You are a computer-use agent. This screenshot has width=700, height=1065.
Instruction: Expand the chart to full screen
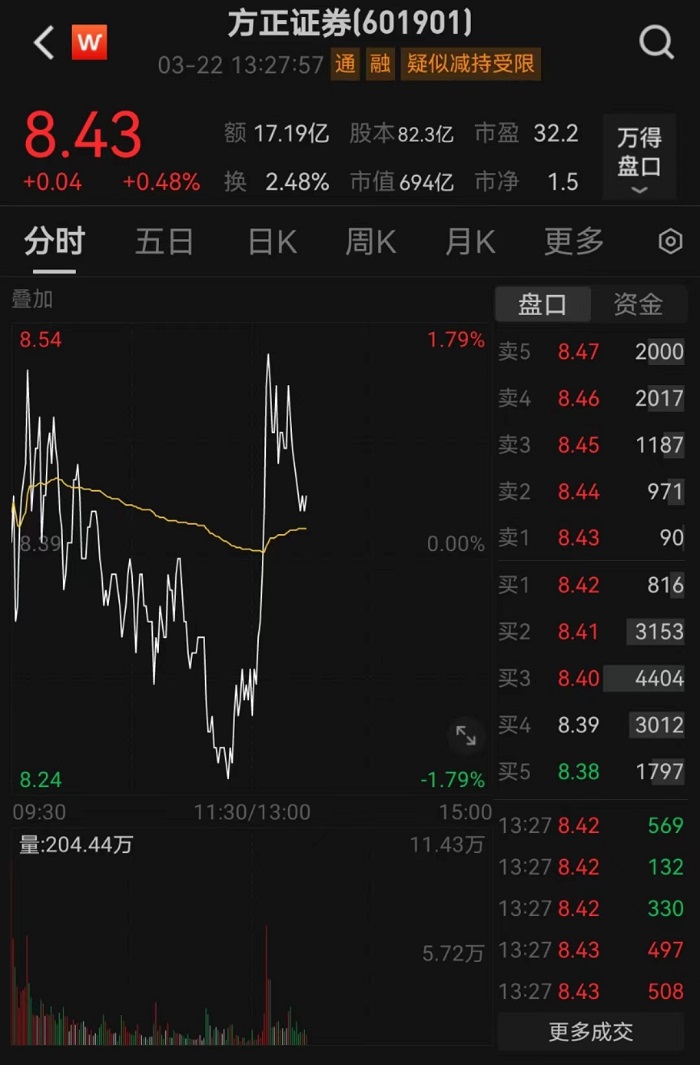[x=466, y=736]
